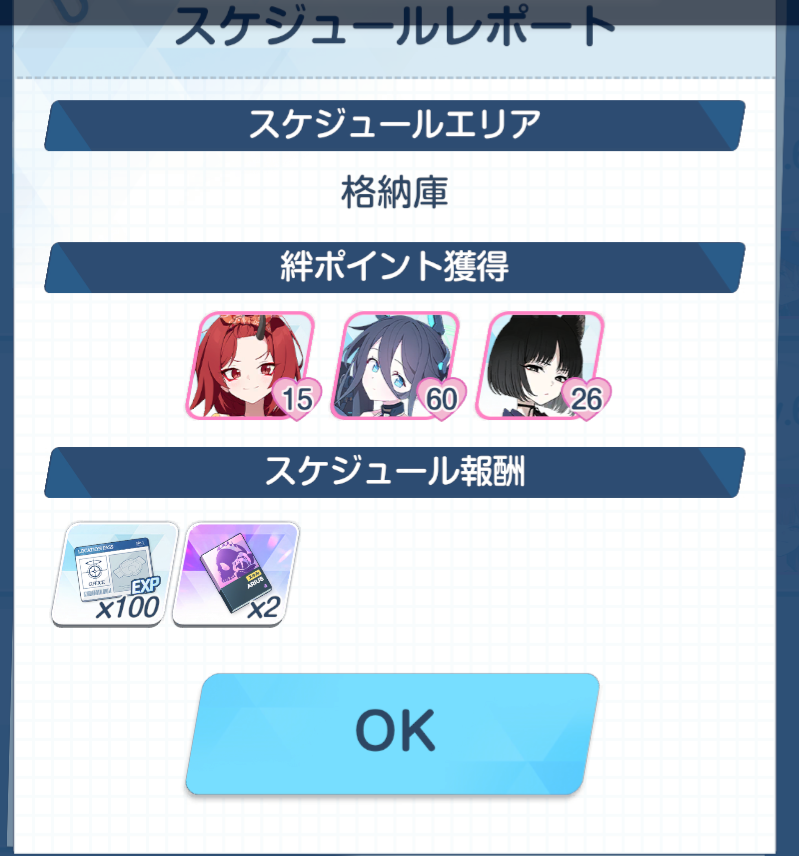This screenshot has height=856, width=799.
Task: Tap the EXP report x100 reward item
Action: (115, 574)
